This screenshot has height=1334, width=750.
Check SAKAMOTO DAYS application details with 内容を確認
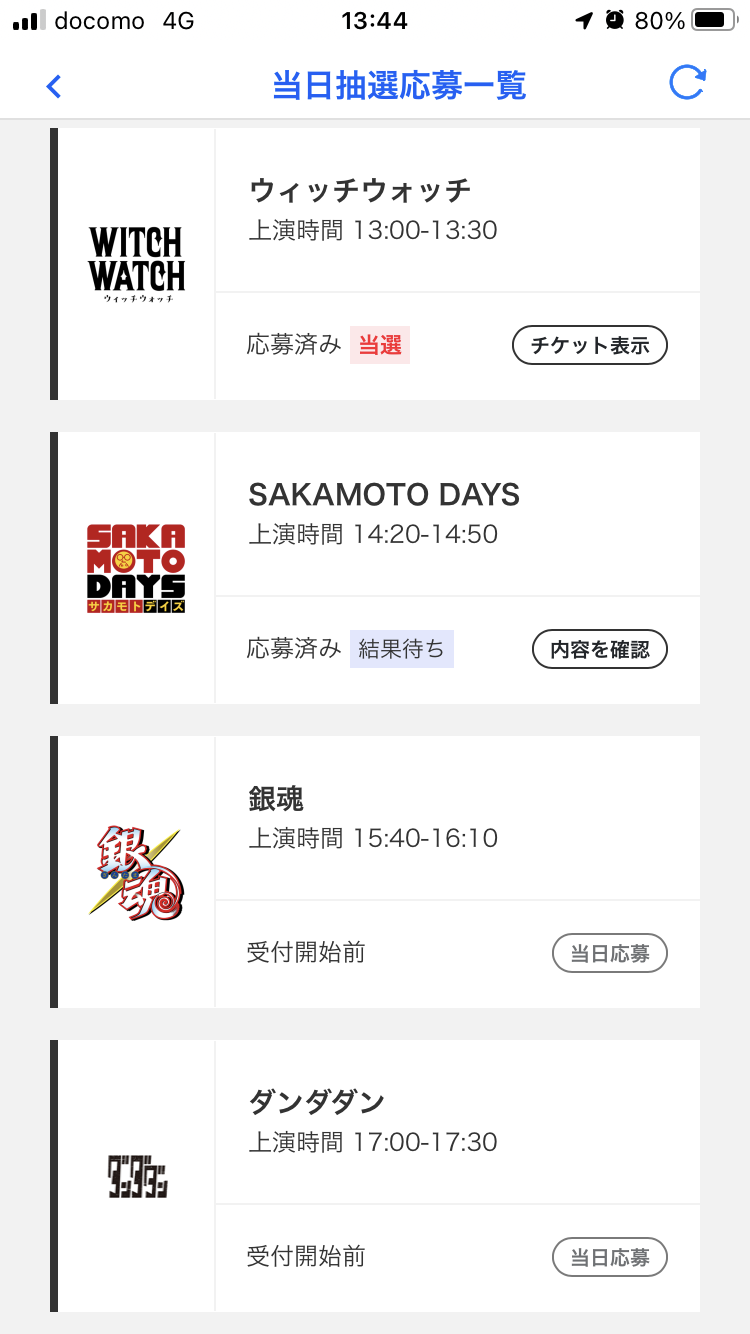[599, 649]
